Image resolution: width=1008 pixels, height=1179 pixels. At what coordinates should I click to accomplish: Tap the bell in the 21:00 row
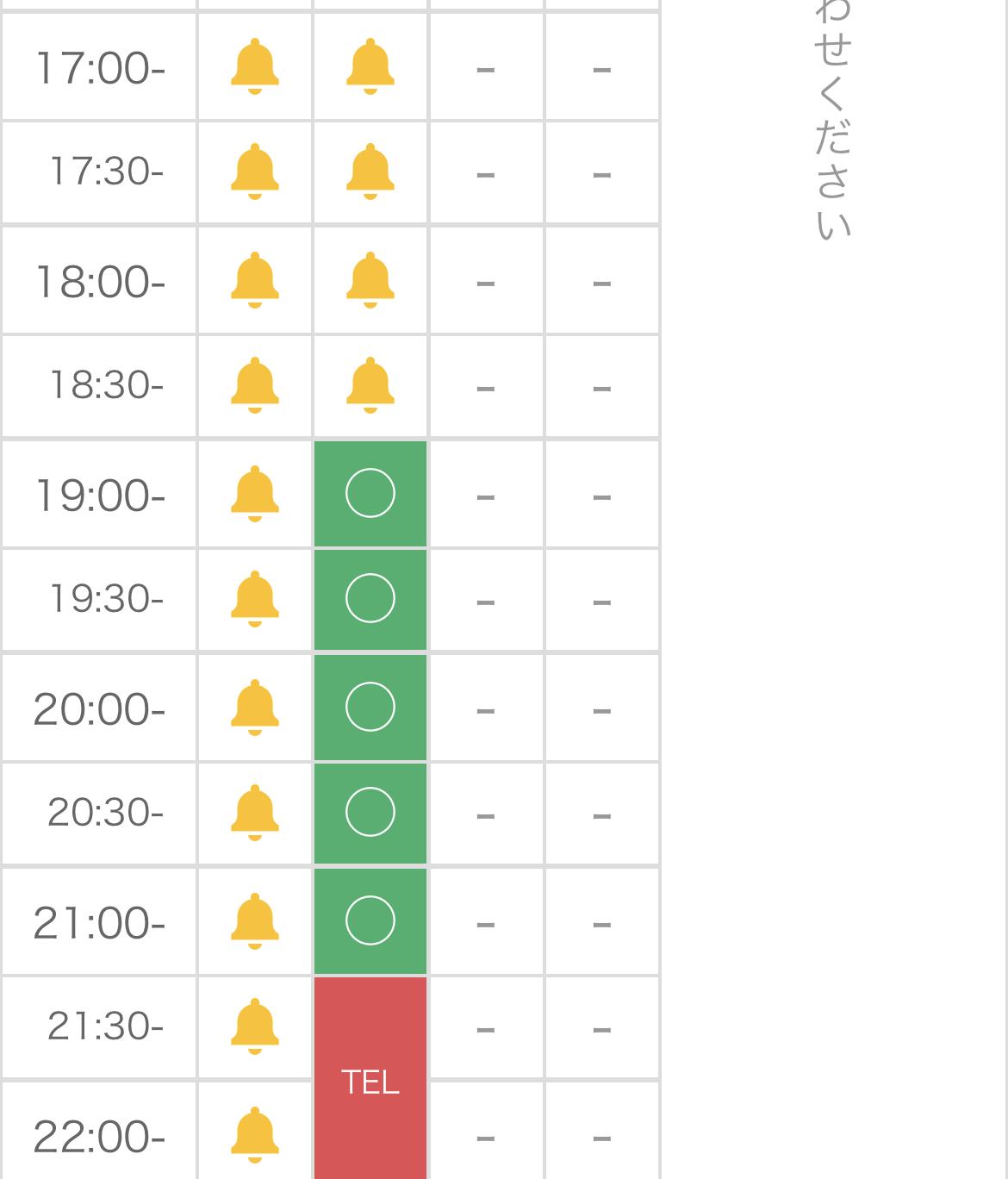click(255, 921)
